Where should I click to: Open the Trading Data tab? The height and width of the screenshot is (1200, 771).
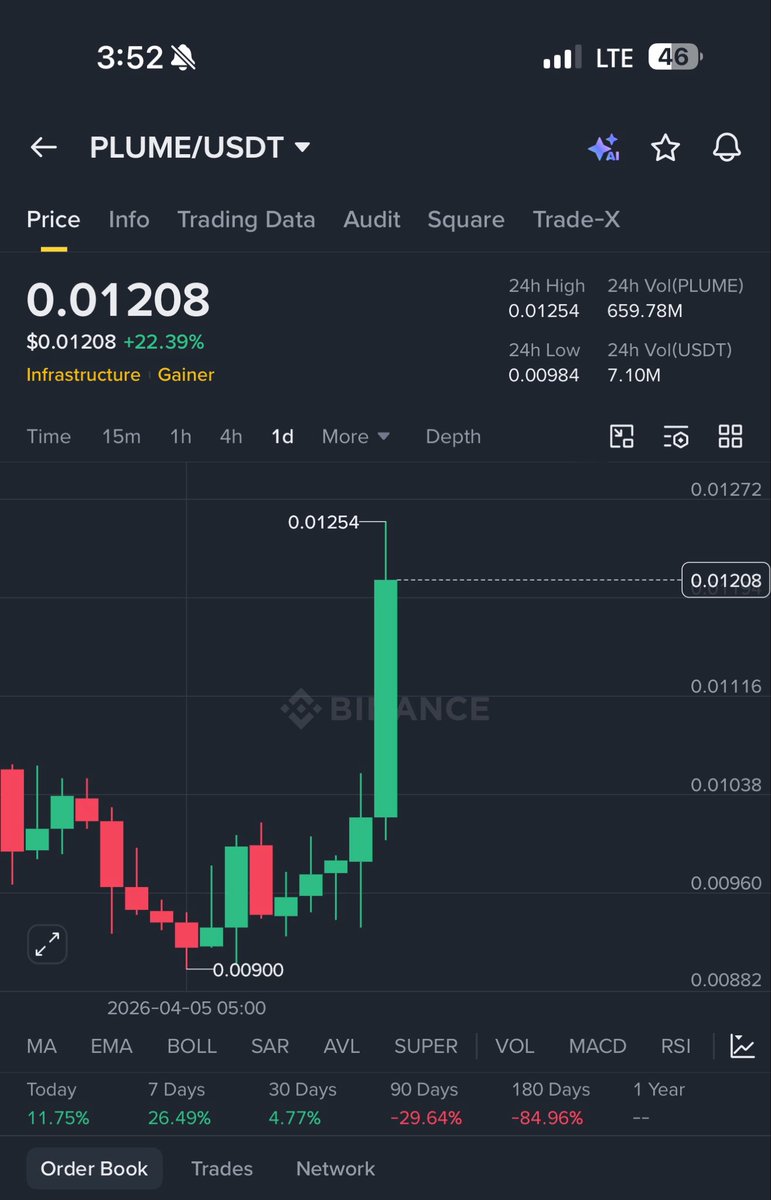click(x=246, y=220)
